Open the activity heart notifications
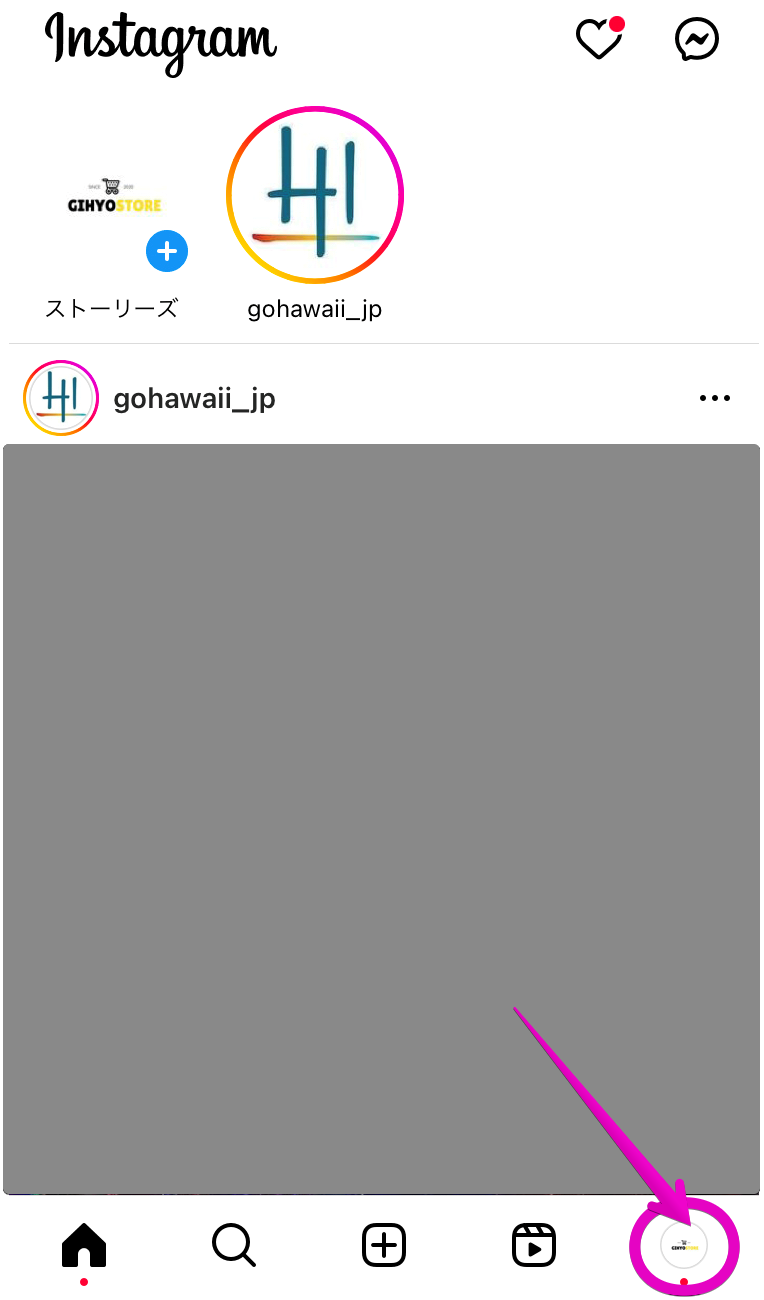Screen dimensions: 764x1300 coord(599,39)
